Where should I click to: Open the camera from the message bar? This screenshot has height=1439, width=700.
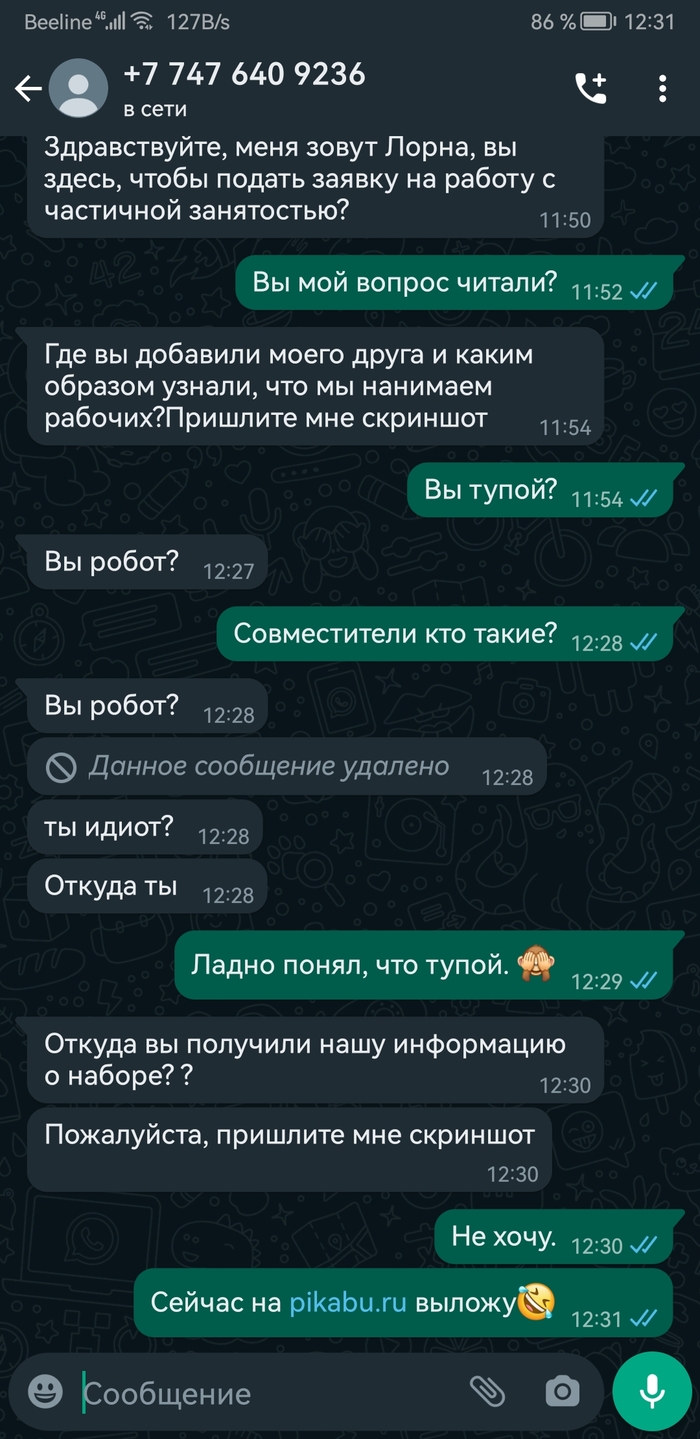tap(562, 1391)
